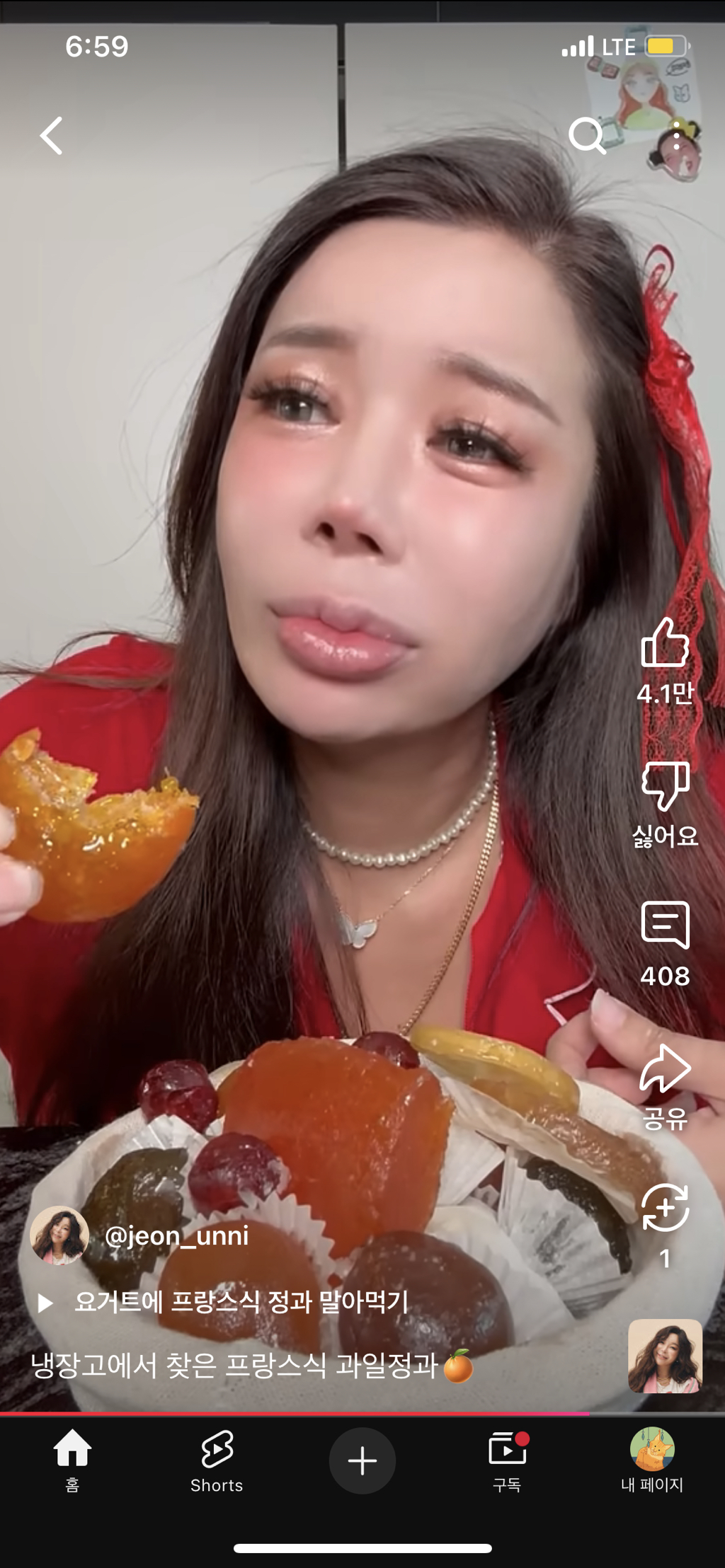
Task: Go back with the top-left arrow
Action: (x=52, y=136)
